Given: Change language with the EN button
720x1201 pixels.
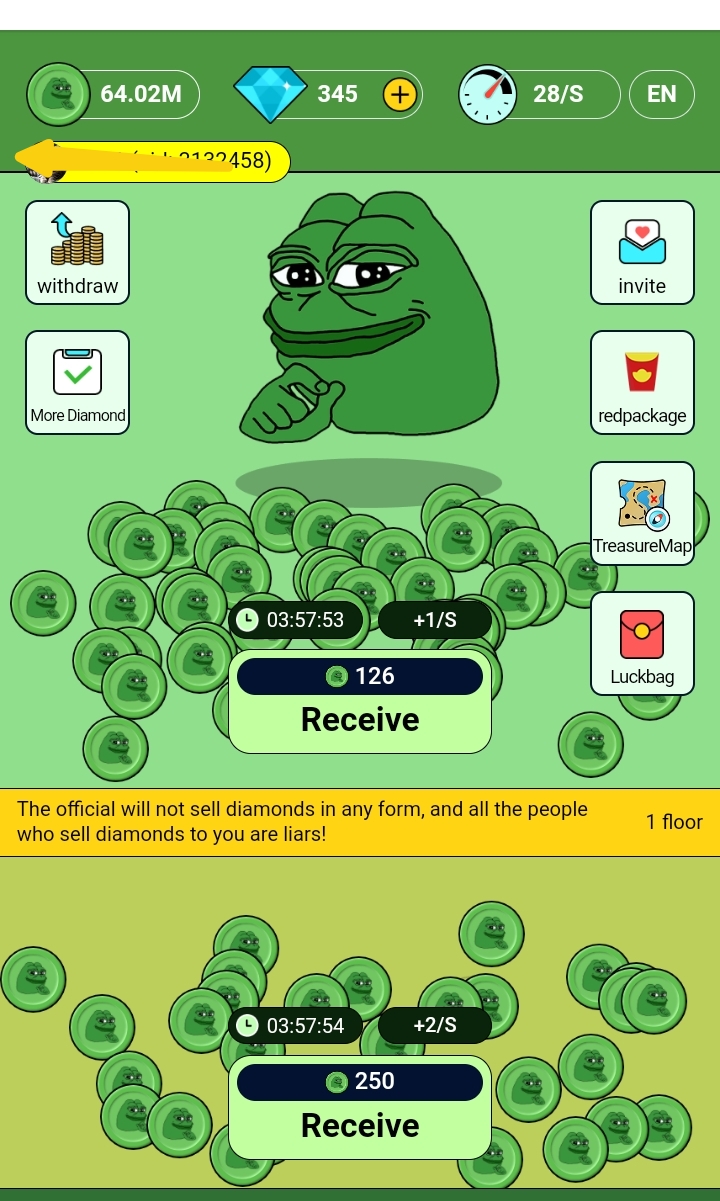Looking at the screenshot, I should click(x=661, y=95).
